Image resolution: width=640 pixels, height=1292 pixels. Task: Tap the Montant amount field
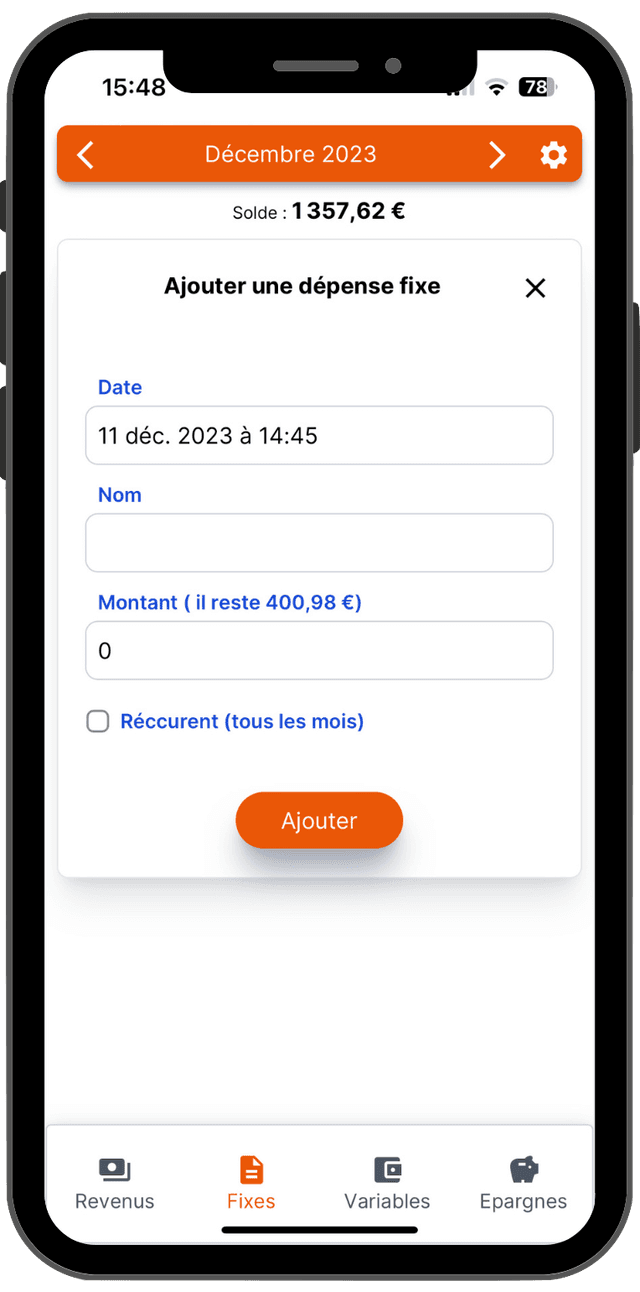pyautogui.click(x=319, y=651)
